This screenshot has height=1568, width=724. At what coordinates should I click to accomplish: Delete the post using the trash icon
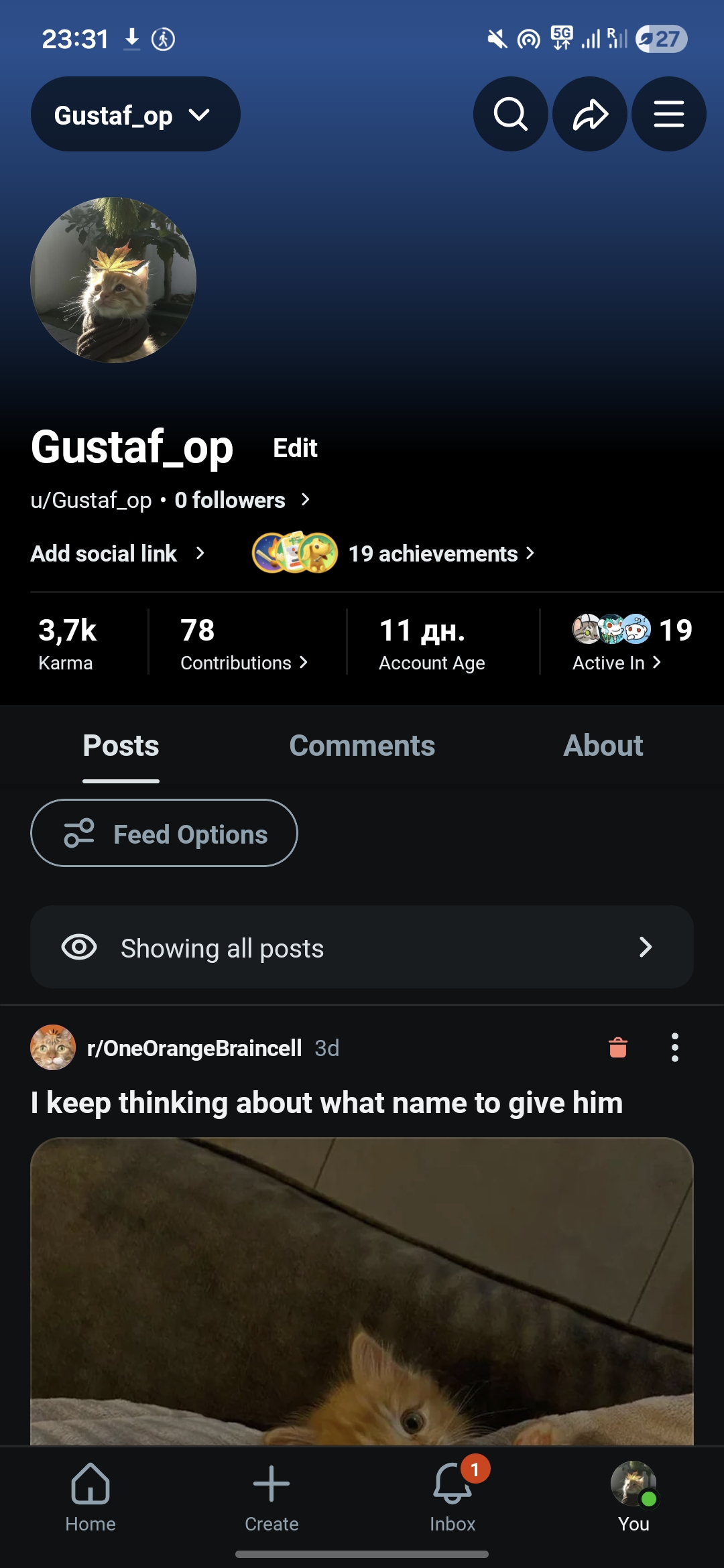tap(616, 1047)
